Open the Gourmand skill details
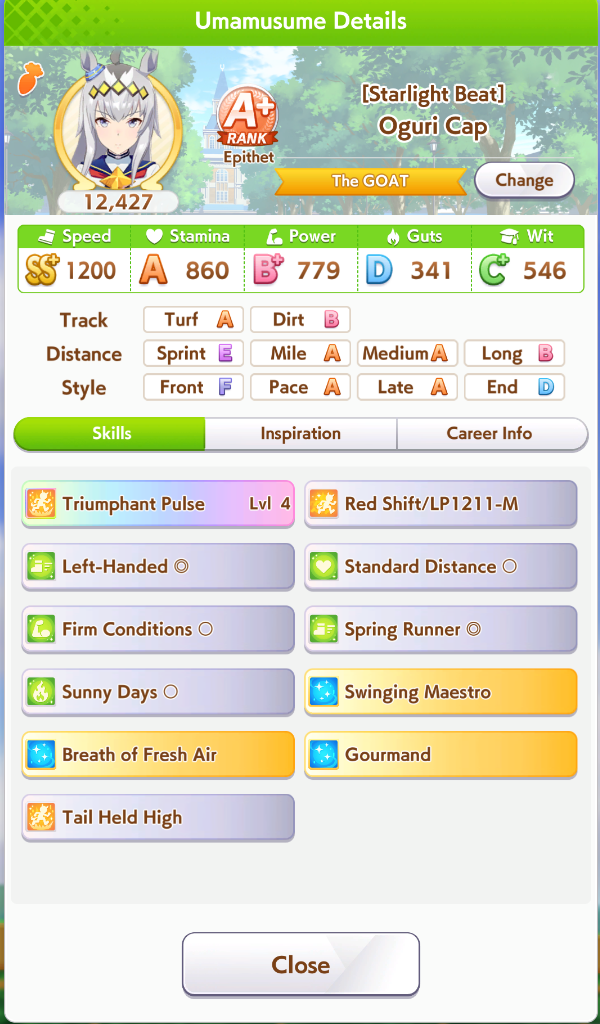 pyautogui.click(x=441, y=755)
